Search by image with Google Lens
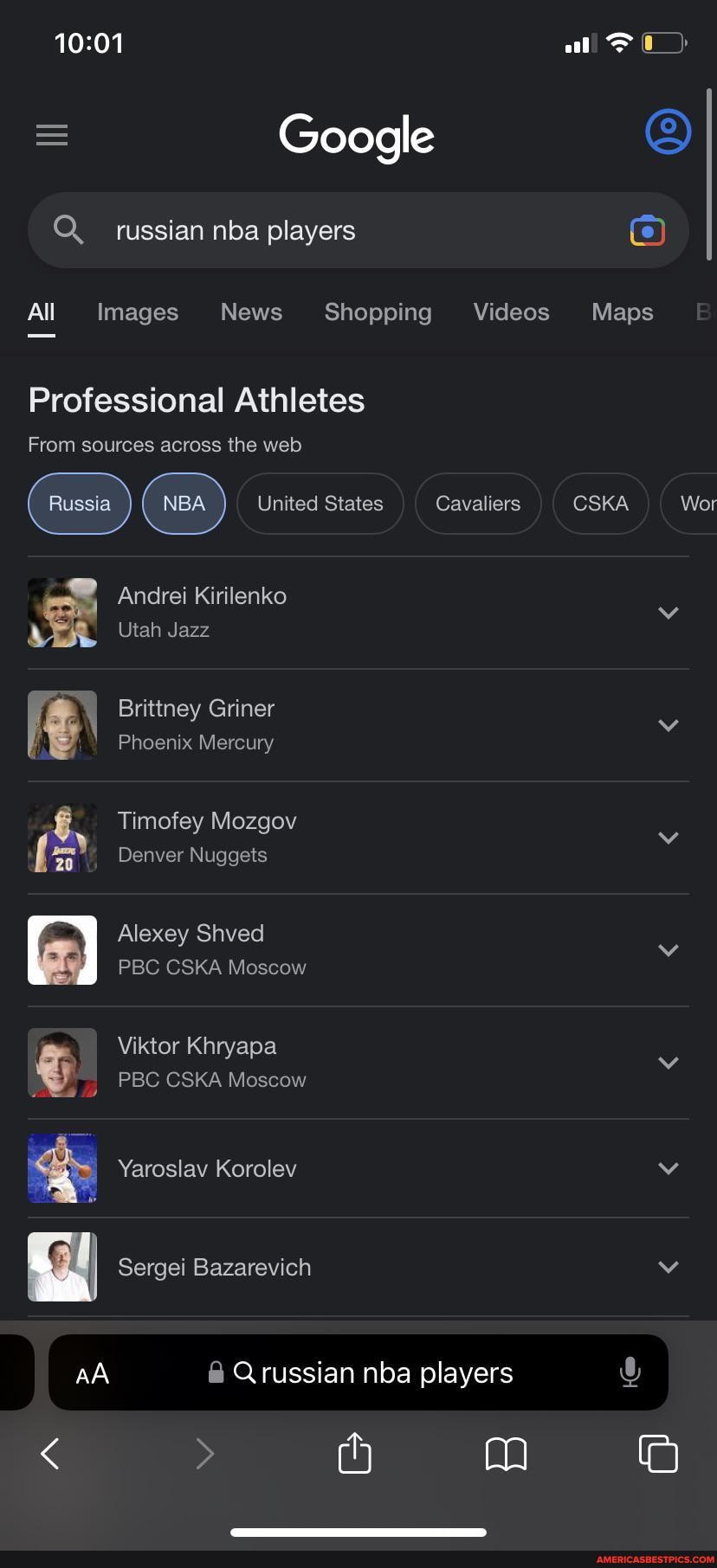The image size is (717, 1568). click(647, 231)
